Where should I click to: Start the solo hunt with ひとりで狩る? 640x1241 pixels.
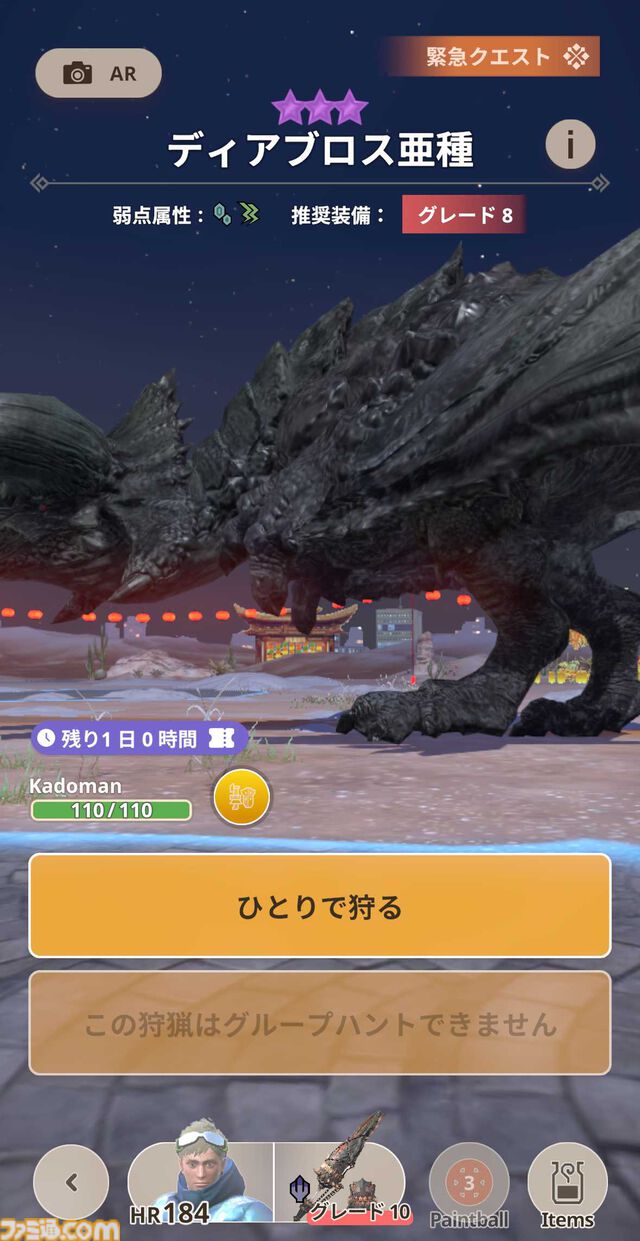click(x=319, y=905)
